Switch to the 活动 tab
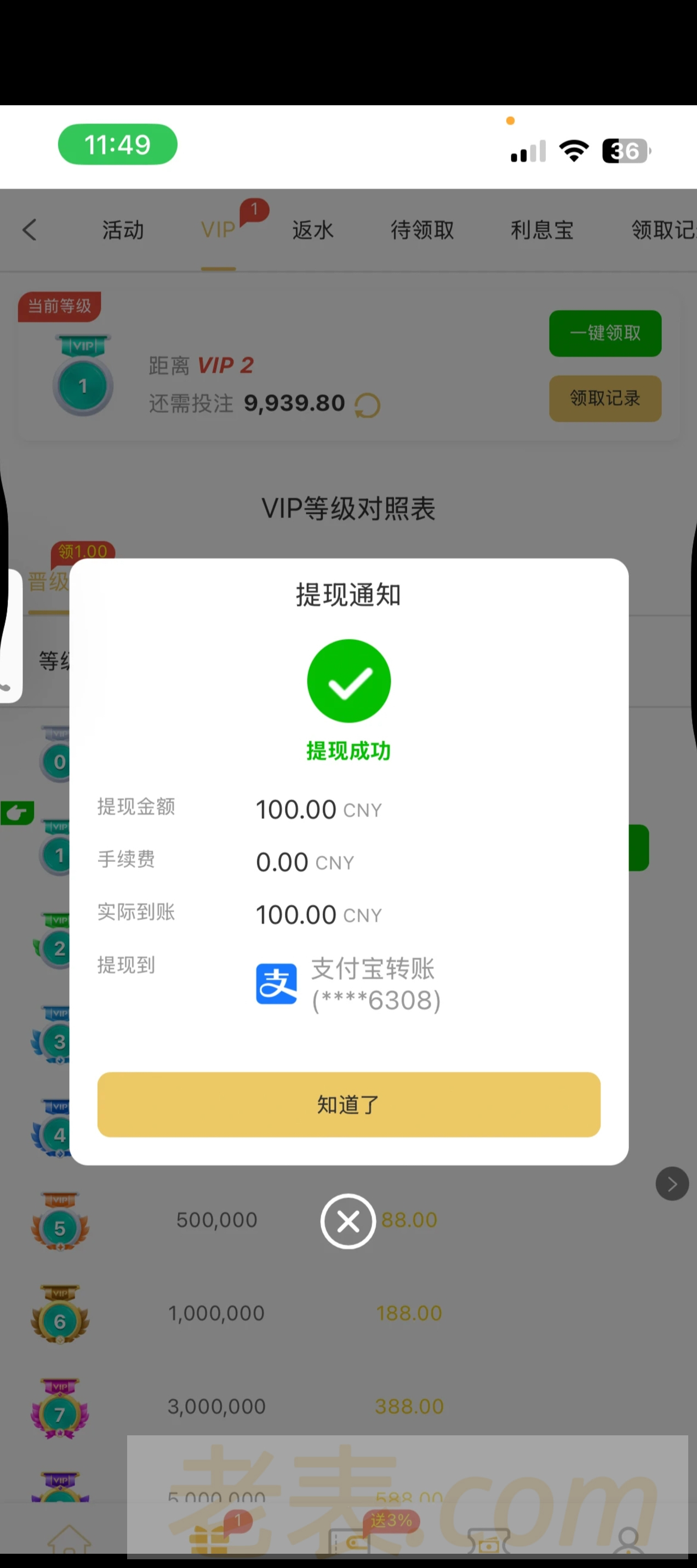The image size is (697, 1568). coord(123,230)
